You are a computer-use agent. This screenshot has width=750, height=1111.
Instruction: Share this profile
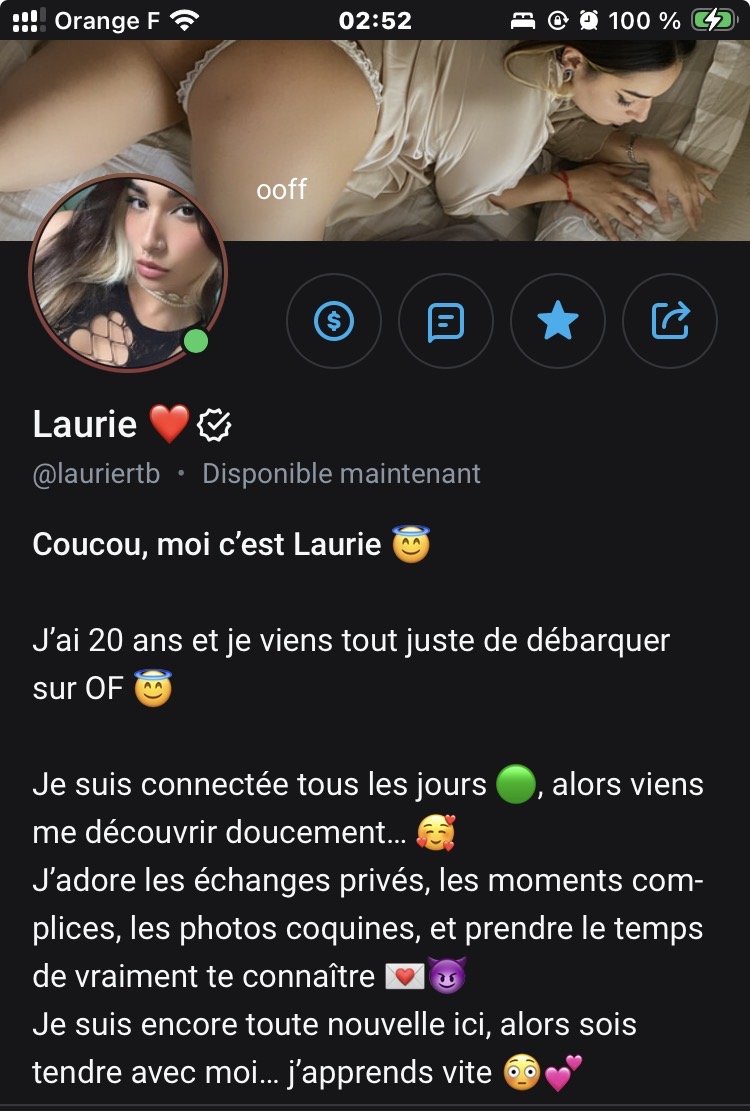pyautogui.click(x=669, y=321)
